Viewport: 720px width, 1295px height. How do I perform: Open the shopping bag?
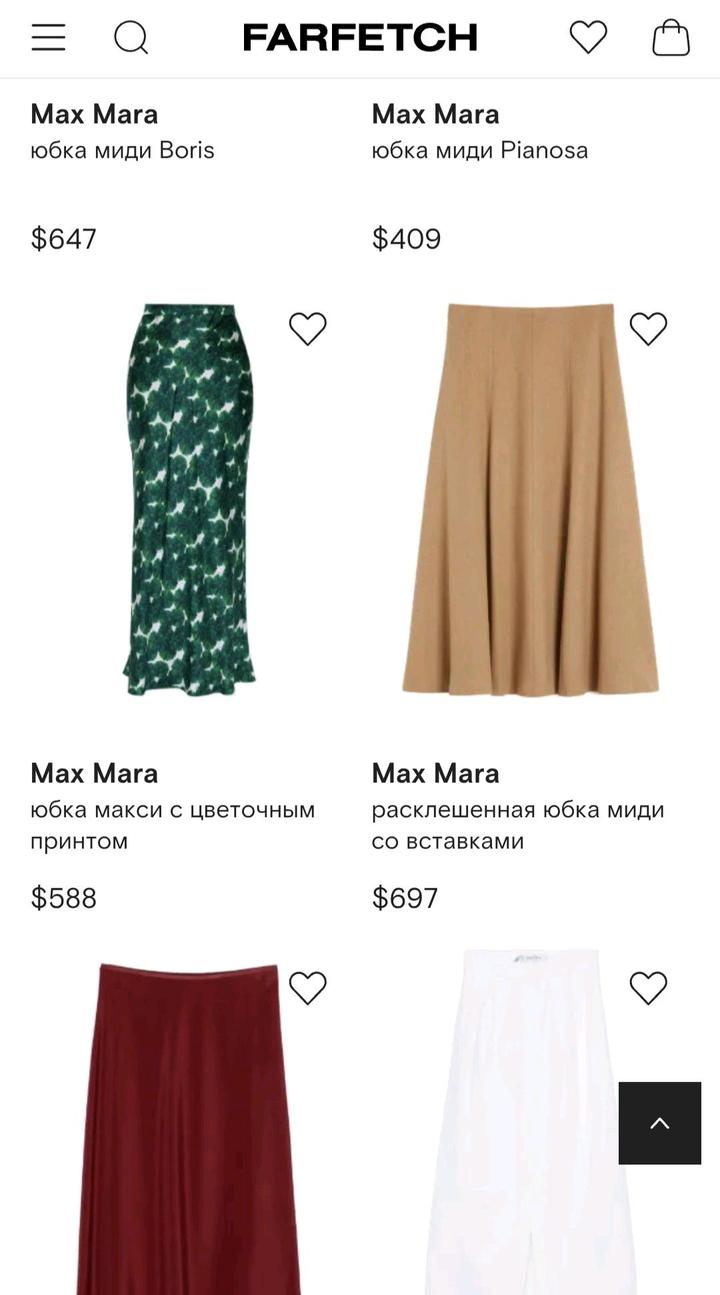coord(671,38)
